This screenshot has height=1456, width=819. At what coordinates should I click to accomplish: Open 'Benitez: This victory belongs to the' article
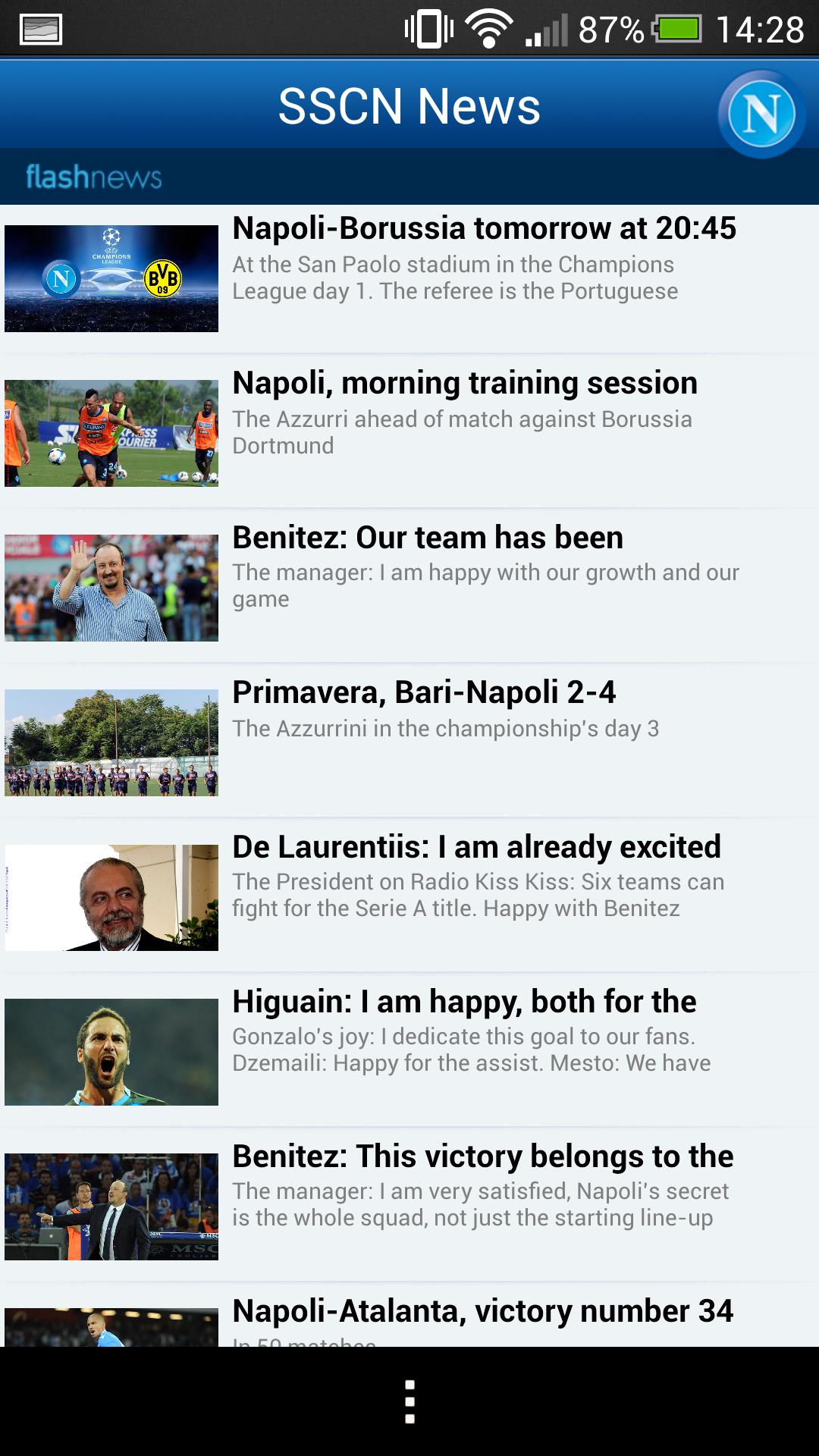pyautogui.click(x=482, y=1157)
